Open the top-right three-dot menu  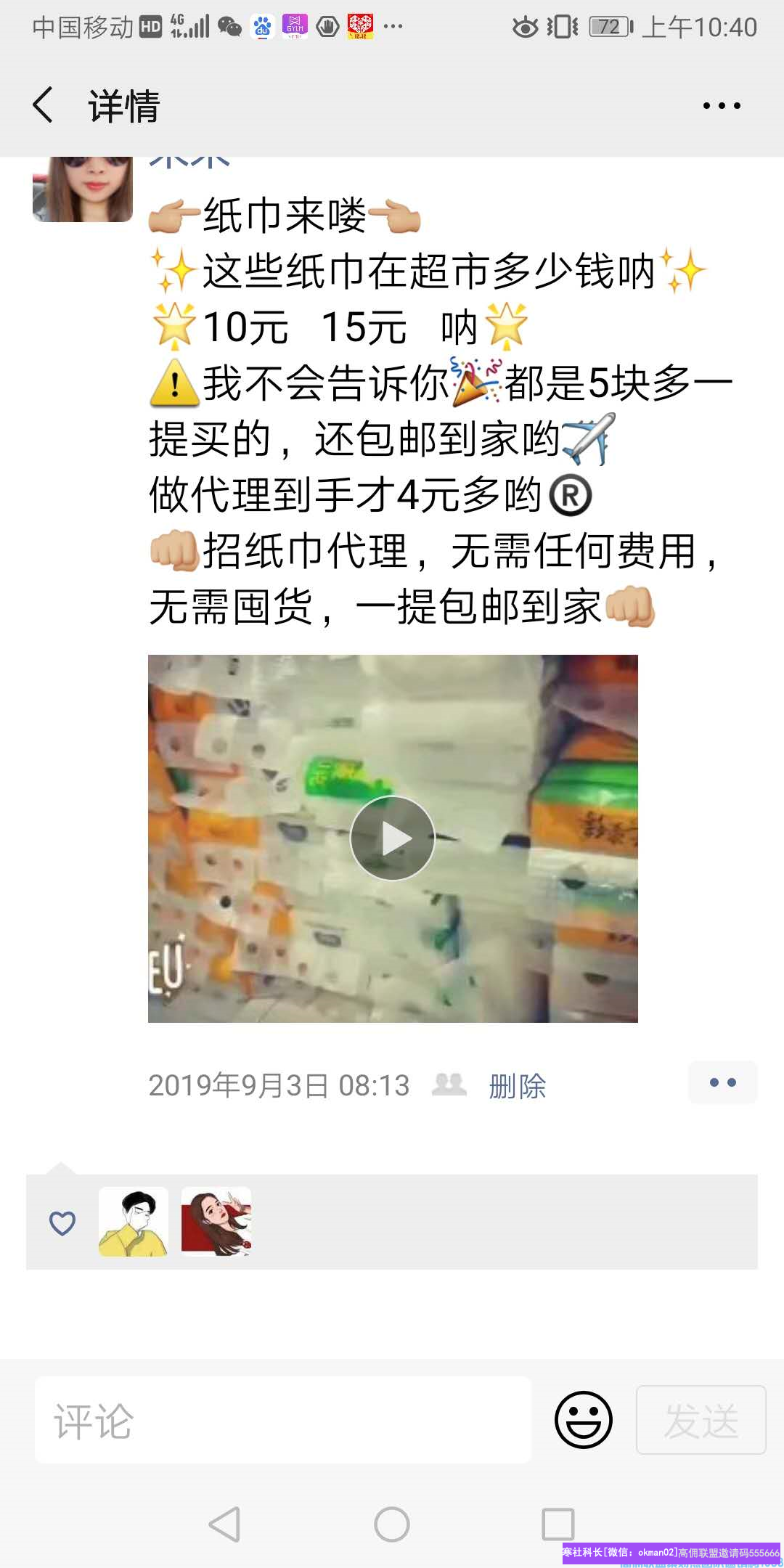(722, 106)
